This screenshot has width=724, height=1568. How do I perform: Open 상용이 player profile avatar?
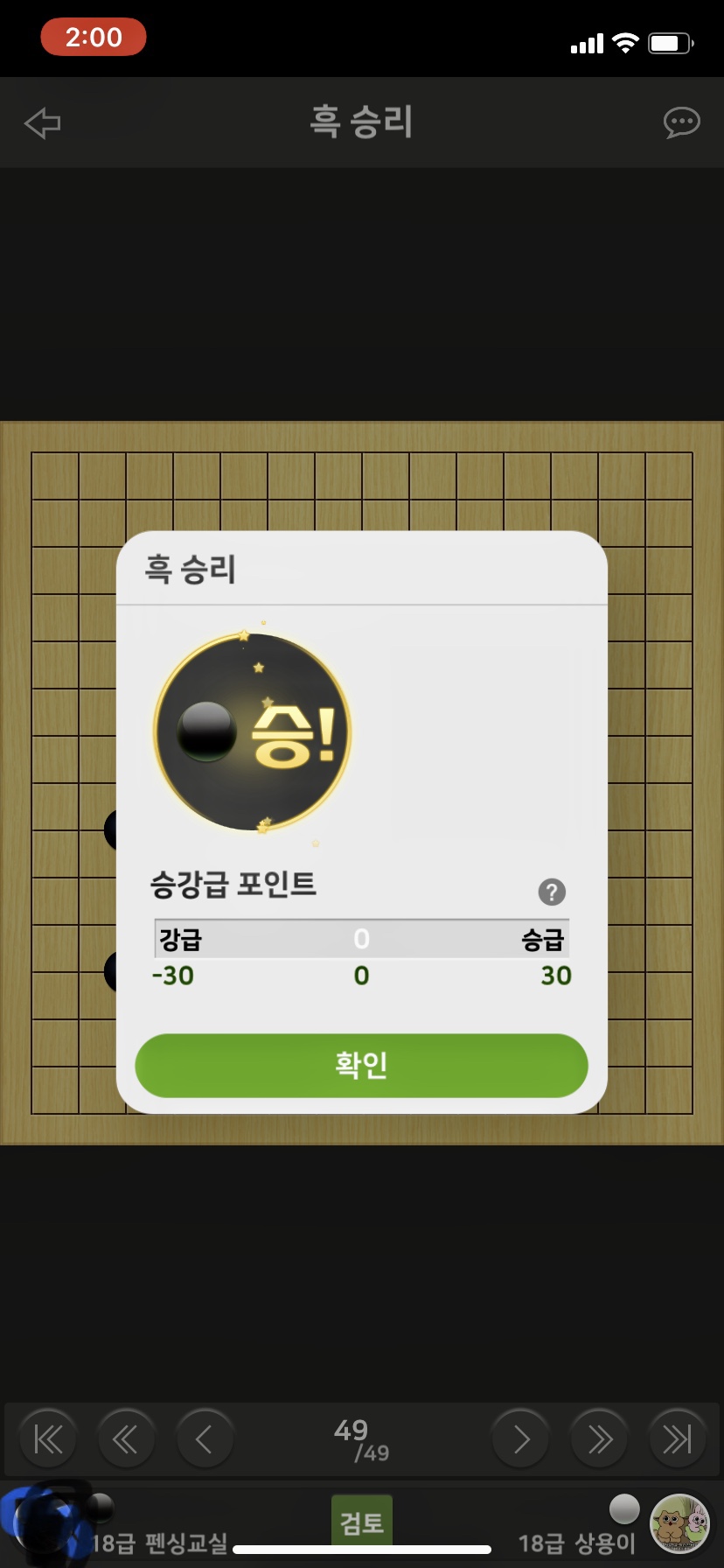679,1524
